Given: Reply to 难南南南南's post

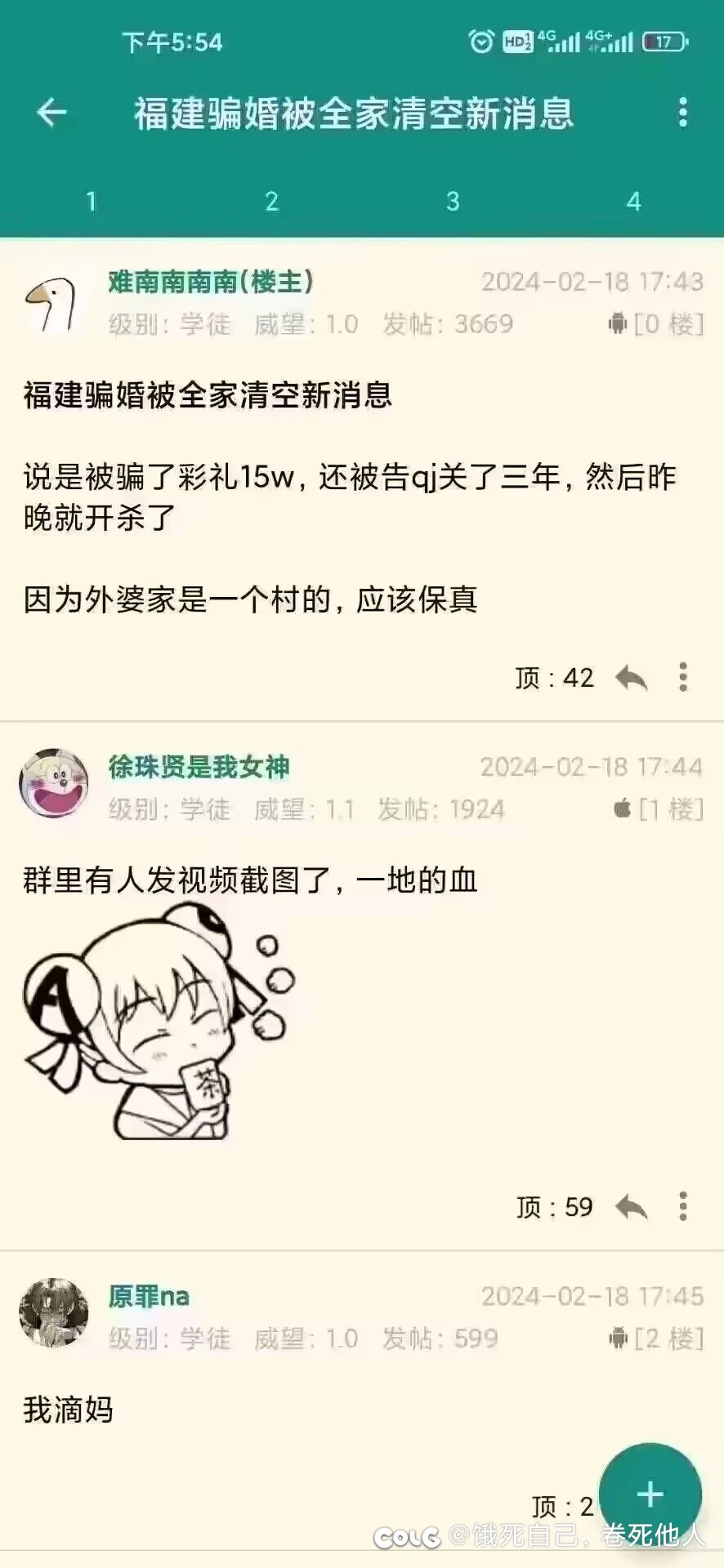Looking at the screenshot, I should pos(631,678).
